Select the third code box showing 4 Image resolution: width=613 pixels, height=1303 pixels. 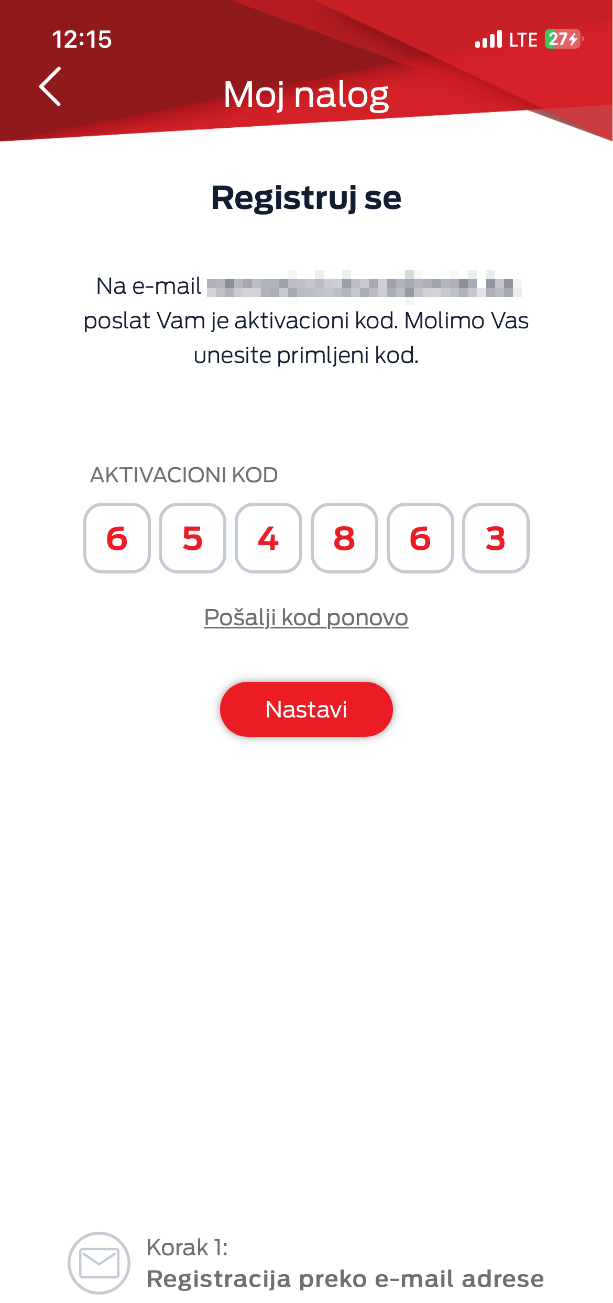click(x=268, y=538)
